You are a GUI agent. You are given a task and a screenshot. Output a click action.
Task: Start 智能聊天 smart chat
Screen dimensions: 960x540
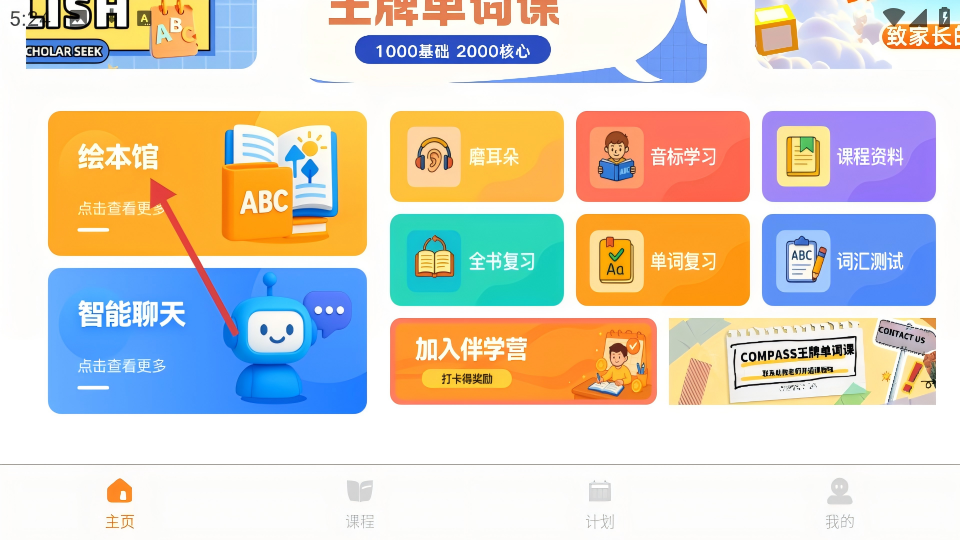pyautogui.click(x=207, y=341)
